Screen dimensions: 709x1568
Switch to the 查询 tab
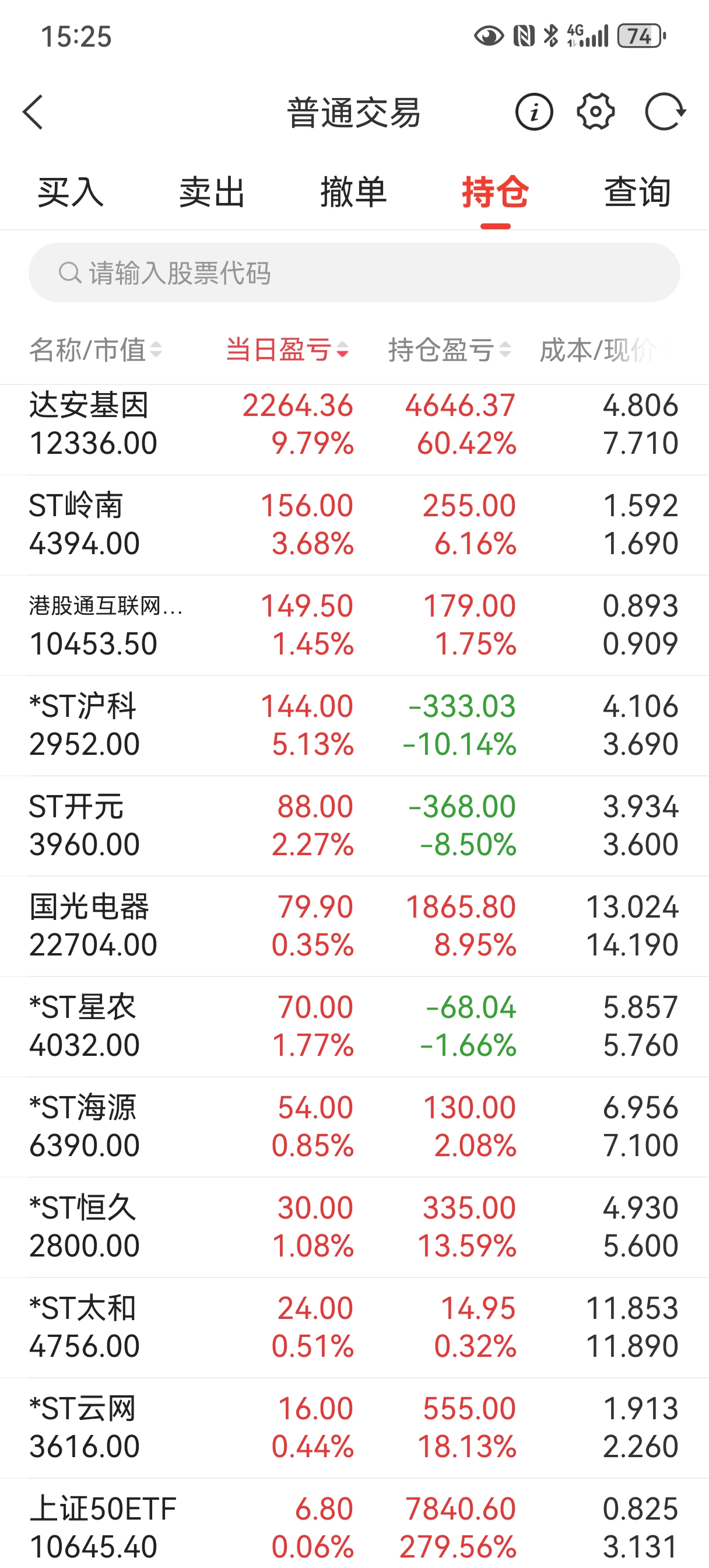click(637, 192)
